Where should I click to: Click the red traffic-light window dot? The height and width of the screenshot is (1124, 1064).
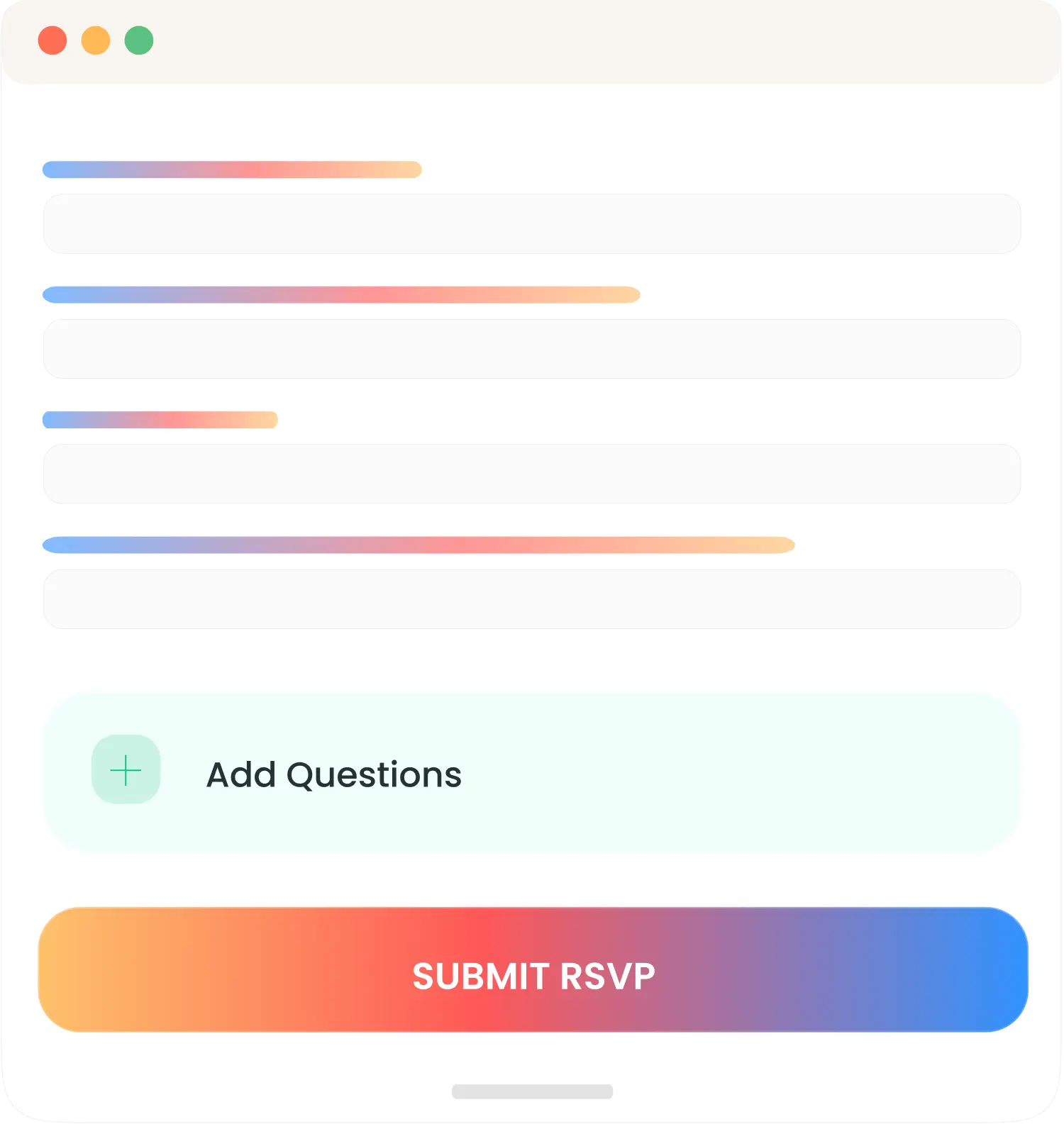click(x=52, y=40)
